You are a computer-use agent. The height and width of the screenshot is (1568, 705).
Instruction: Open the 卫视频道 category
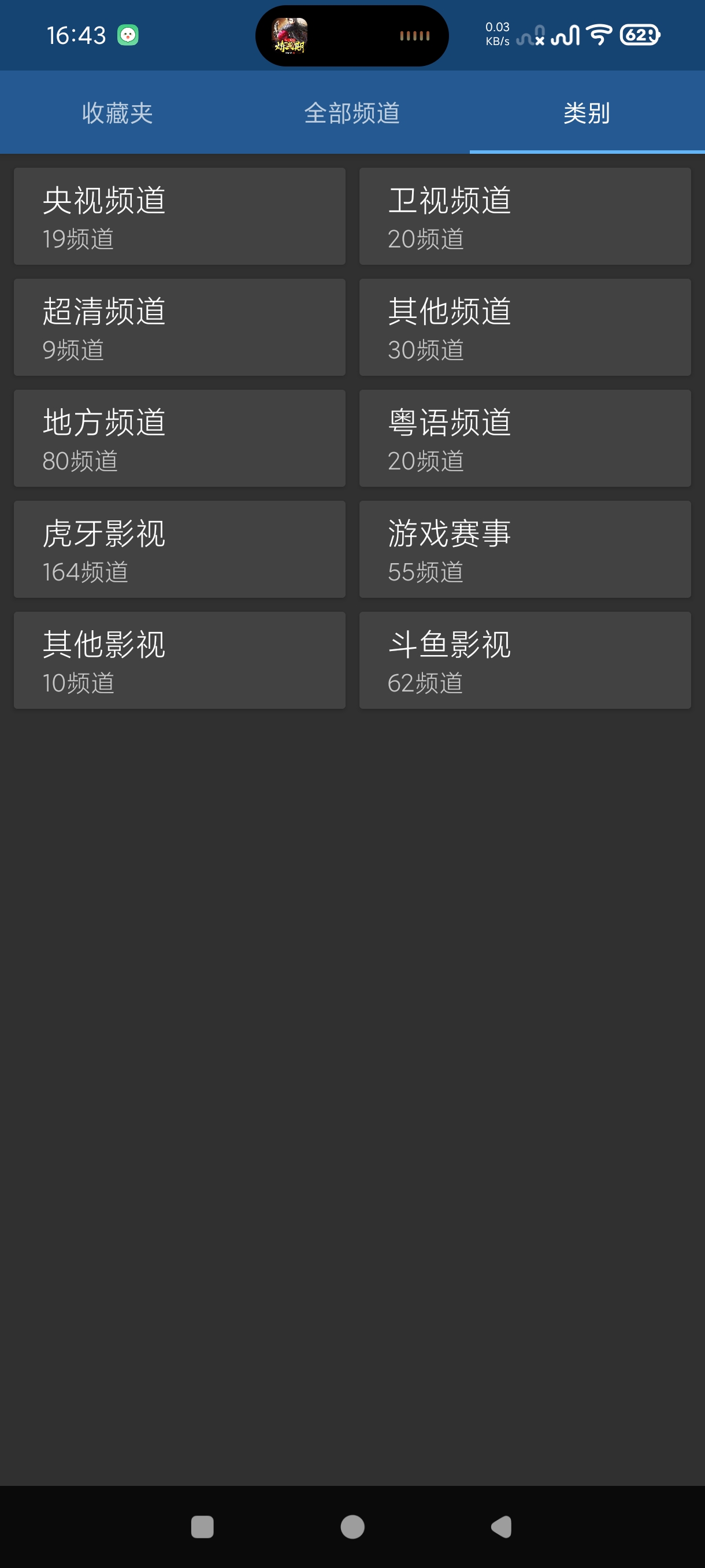525,216
